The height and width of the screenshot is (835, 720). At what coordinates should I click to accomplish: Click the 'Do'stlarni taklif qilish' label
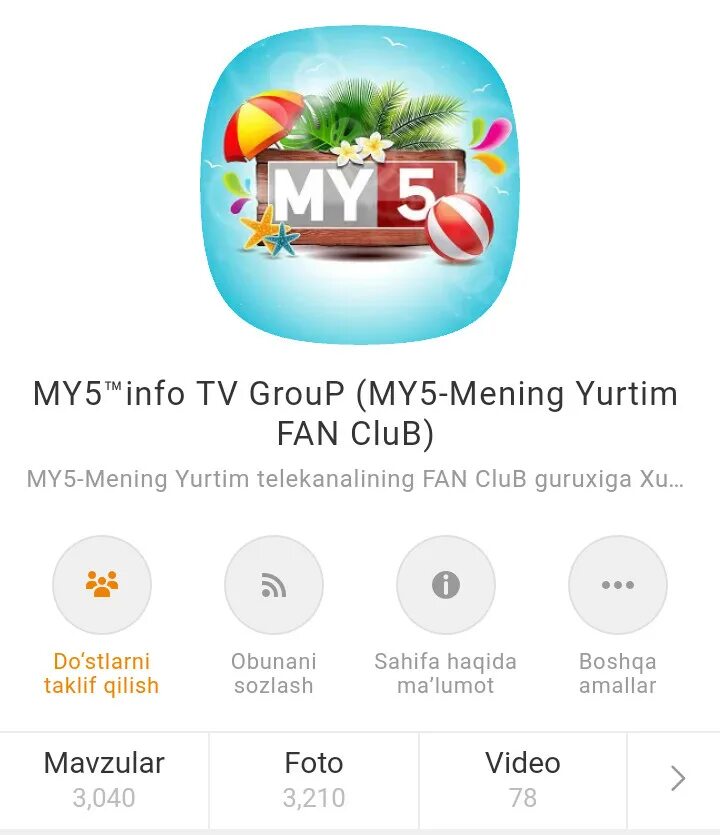pos(100,674)
